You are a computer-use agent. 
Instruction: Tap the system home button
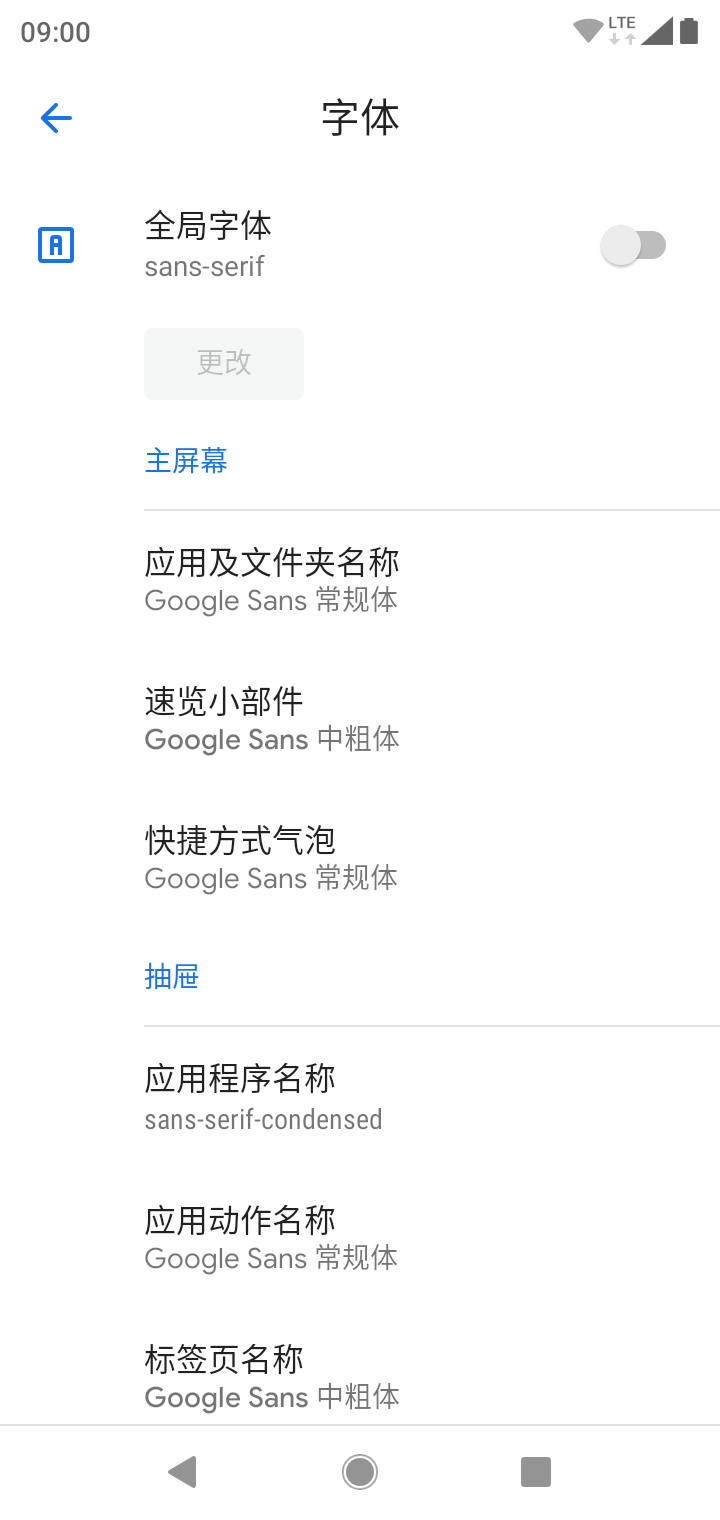pyautogui.click(x=360, y=1472)
